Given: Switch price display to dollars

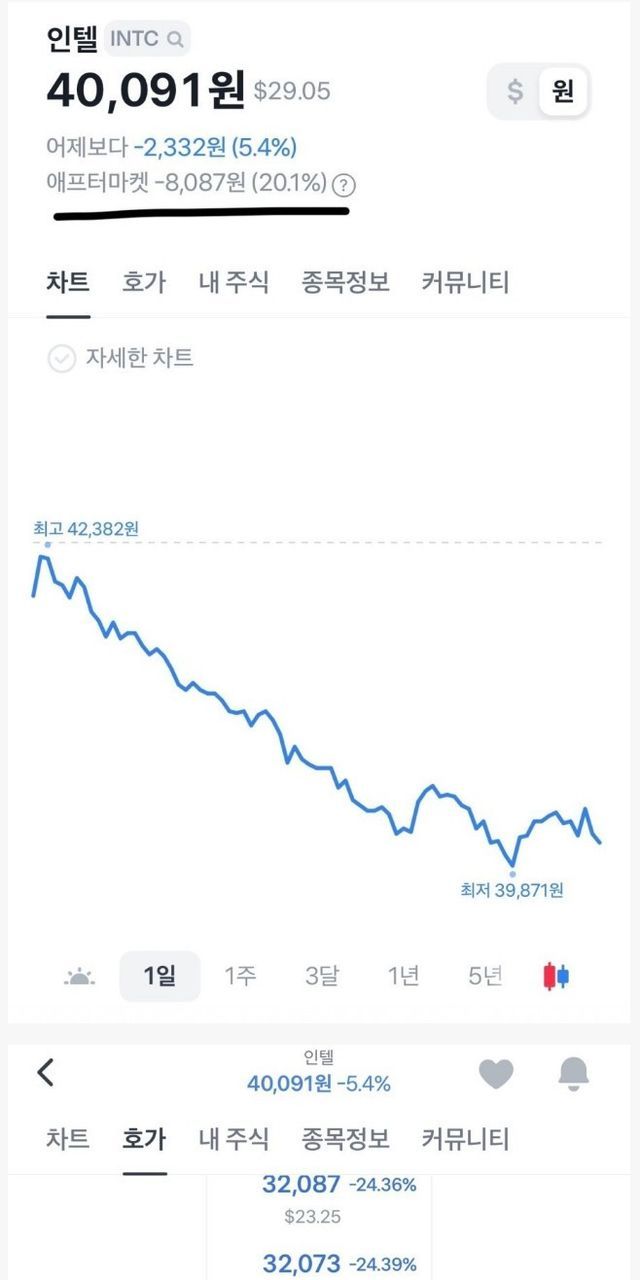Looking at the screenshot, I should 515,92.
